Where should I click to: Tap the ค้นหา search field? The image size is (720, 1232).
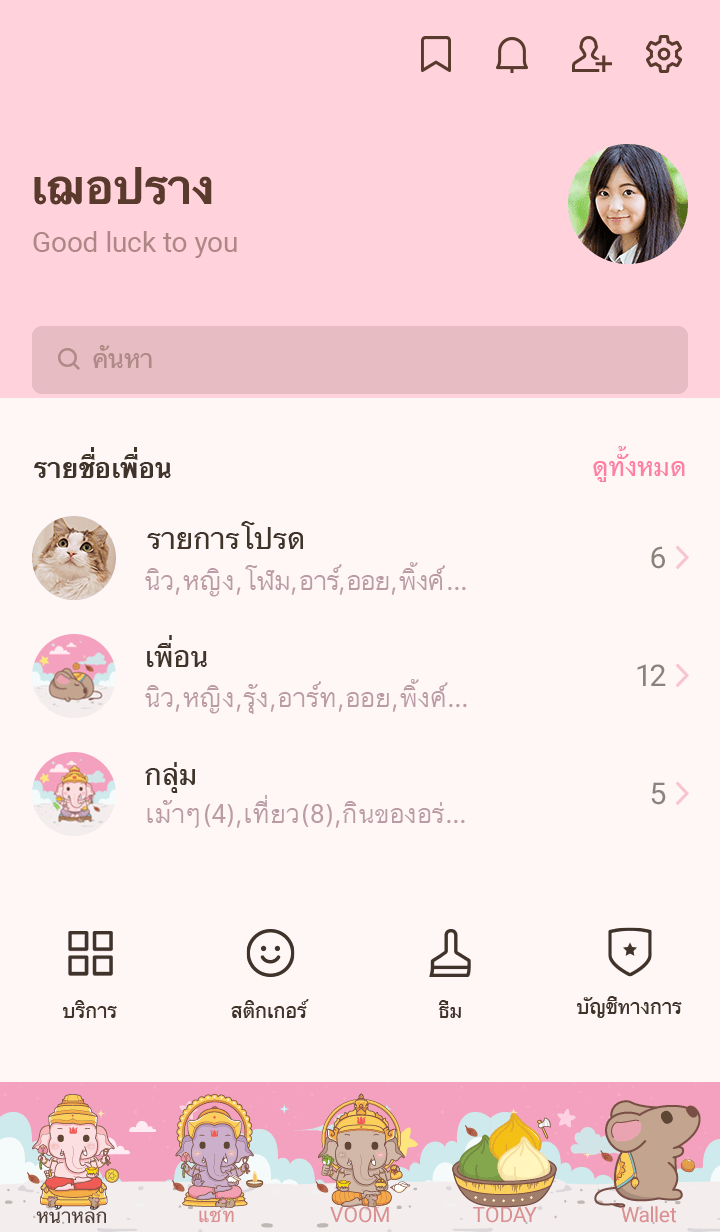click(360, 360)
